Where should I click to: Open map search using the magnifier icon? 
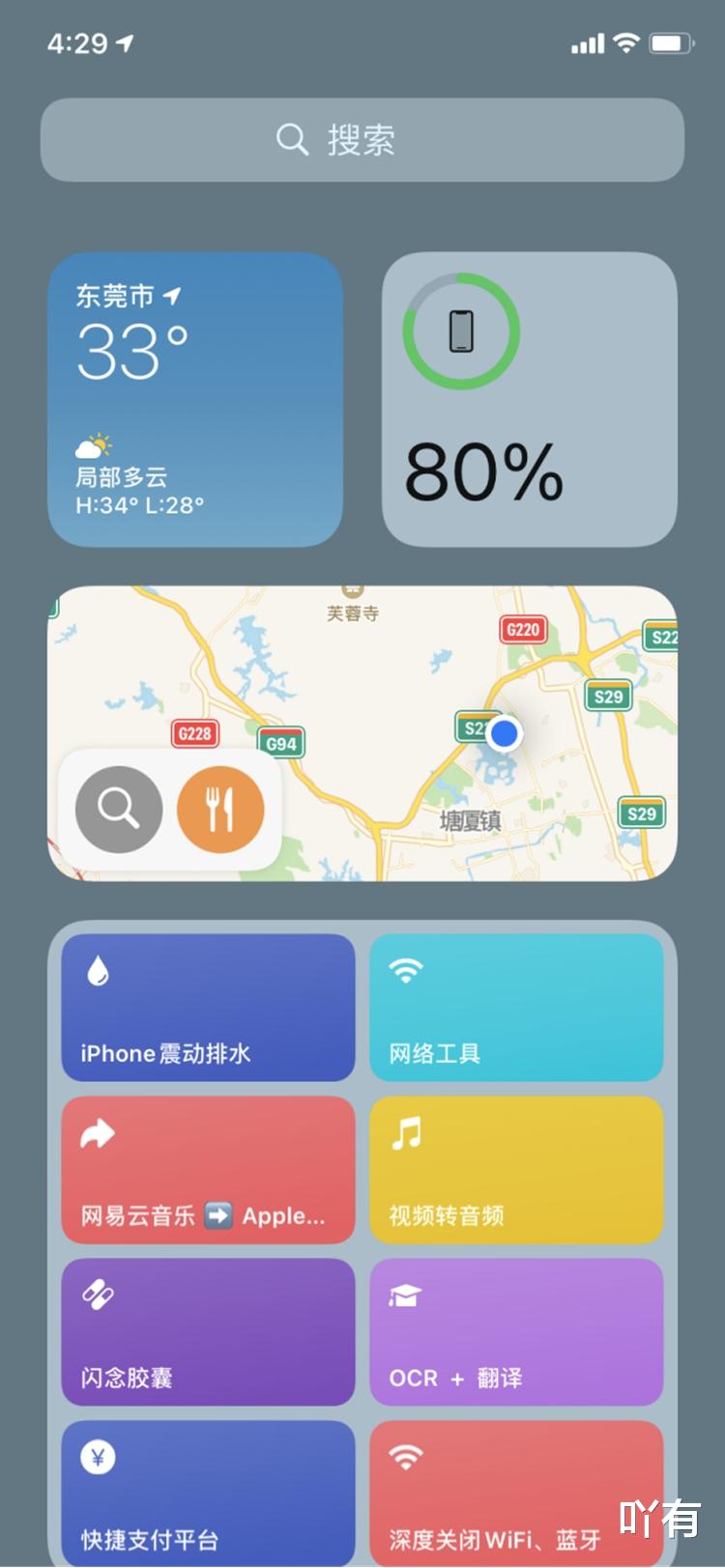[118, 810]
